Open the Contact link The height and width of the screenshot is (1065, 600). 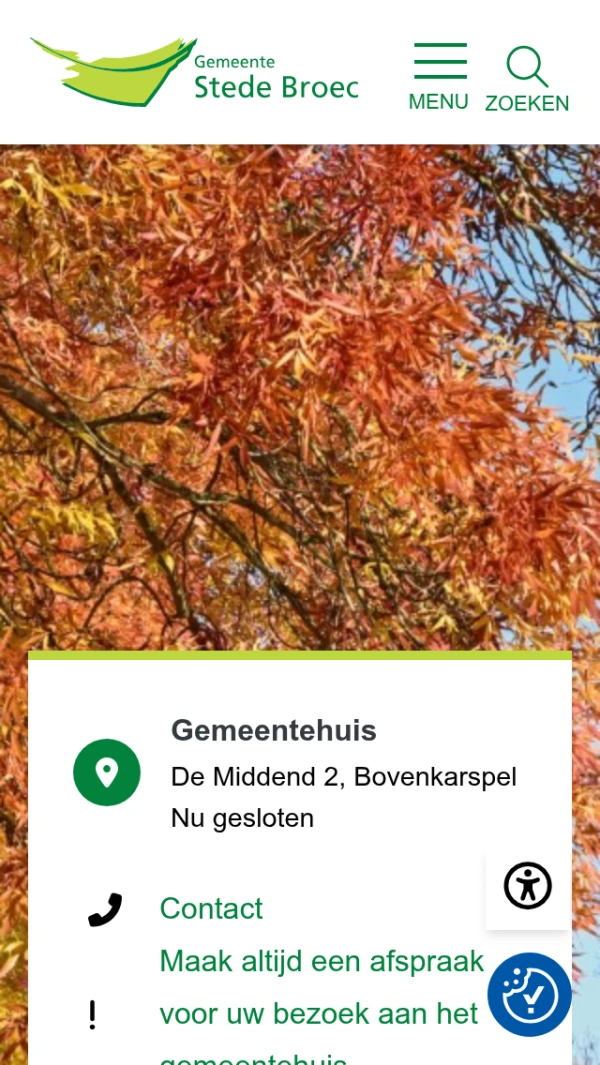(x=211, y=908)
